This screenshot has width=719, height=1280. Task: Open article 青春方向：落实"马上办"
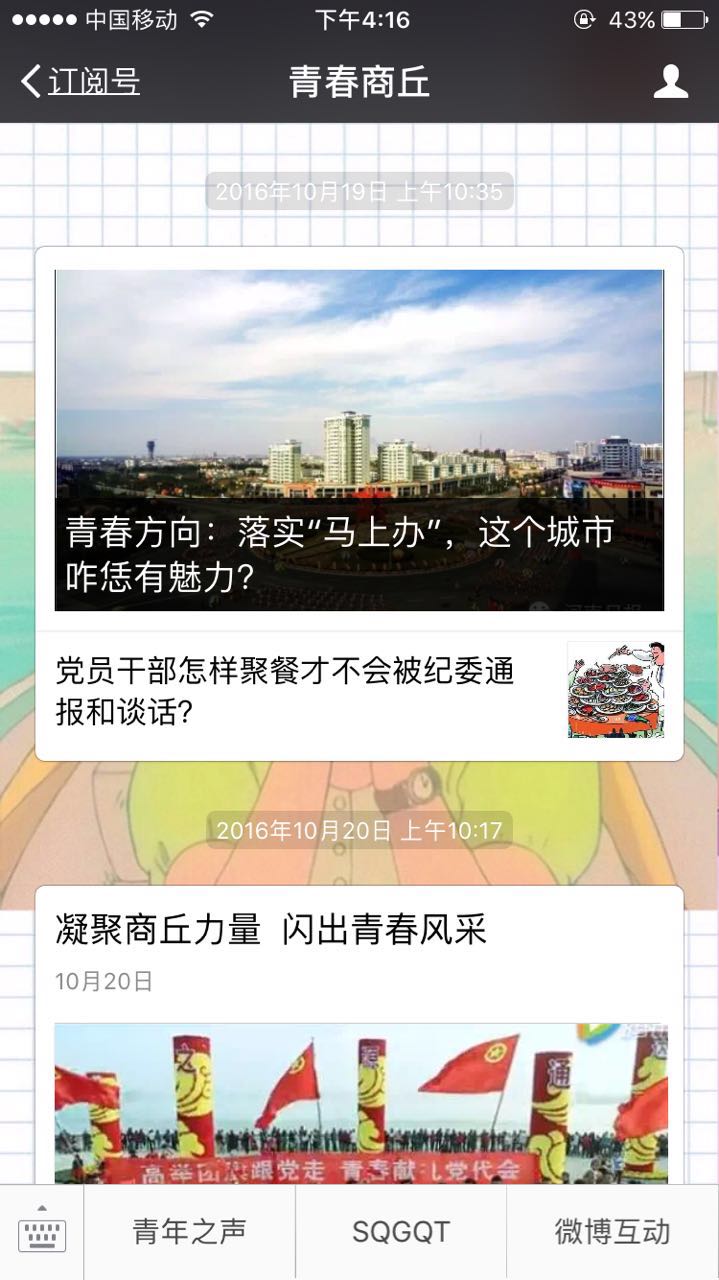pyautogui.click(x=359, y=440)
